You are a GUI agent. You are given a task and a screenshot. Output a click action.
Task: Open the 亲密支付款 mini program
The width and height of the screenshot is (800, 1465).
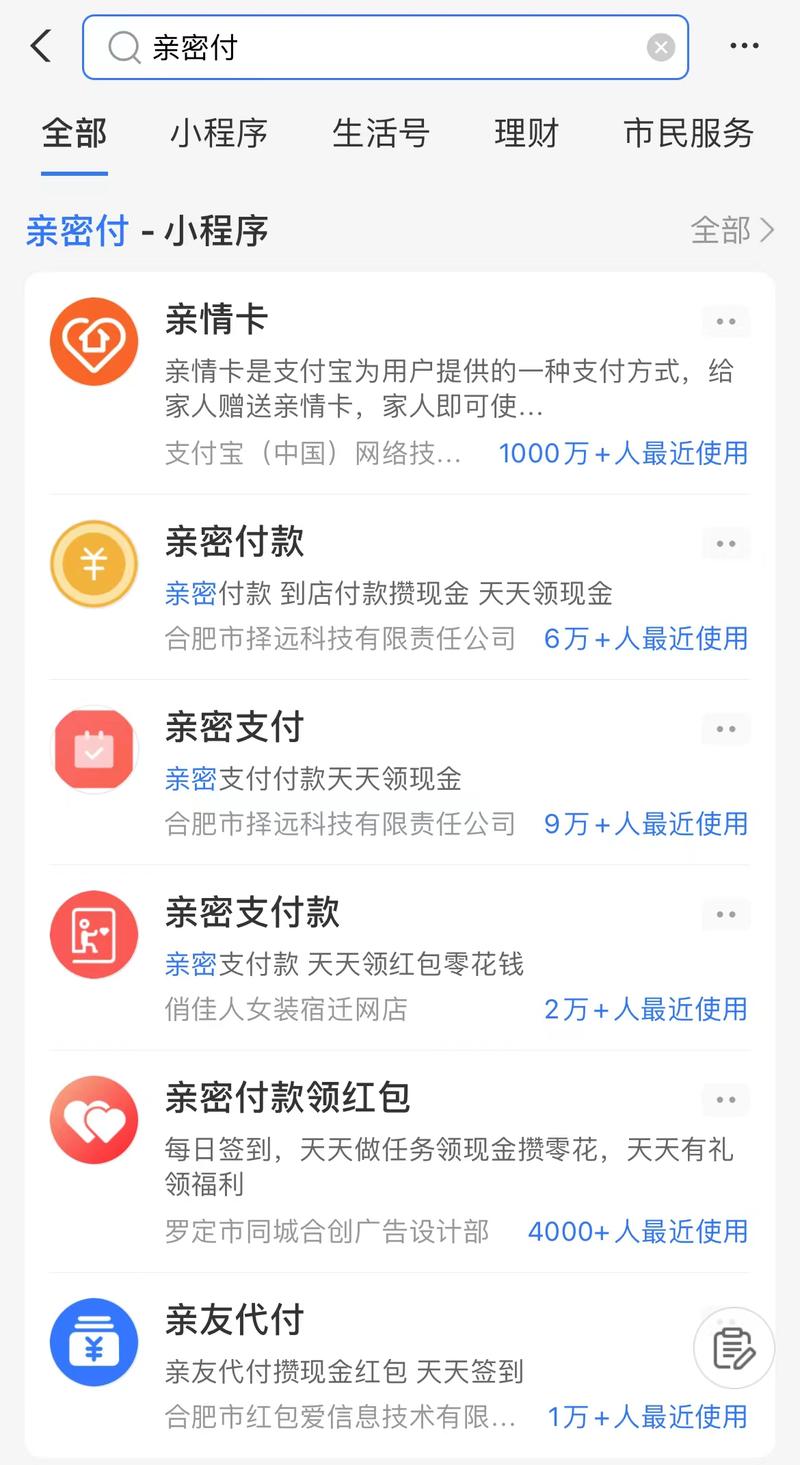(x=400, y=958)
